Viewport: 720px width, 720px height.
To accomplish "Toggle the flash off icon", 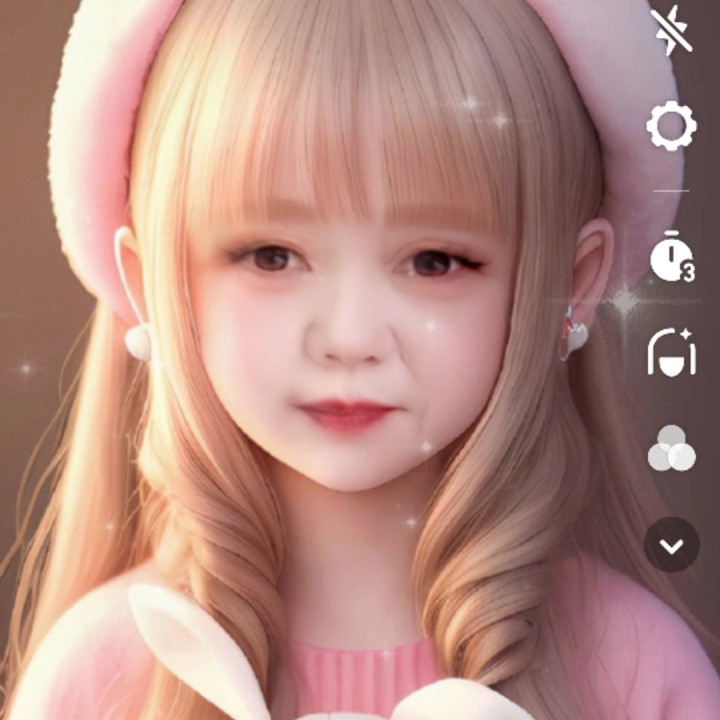I will click(x=671, y=31).
